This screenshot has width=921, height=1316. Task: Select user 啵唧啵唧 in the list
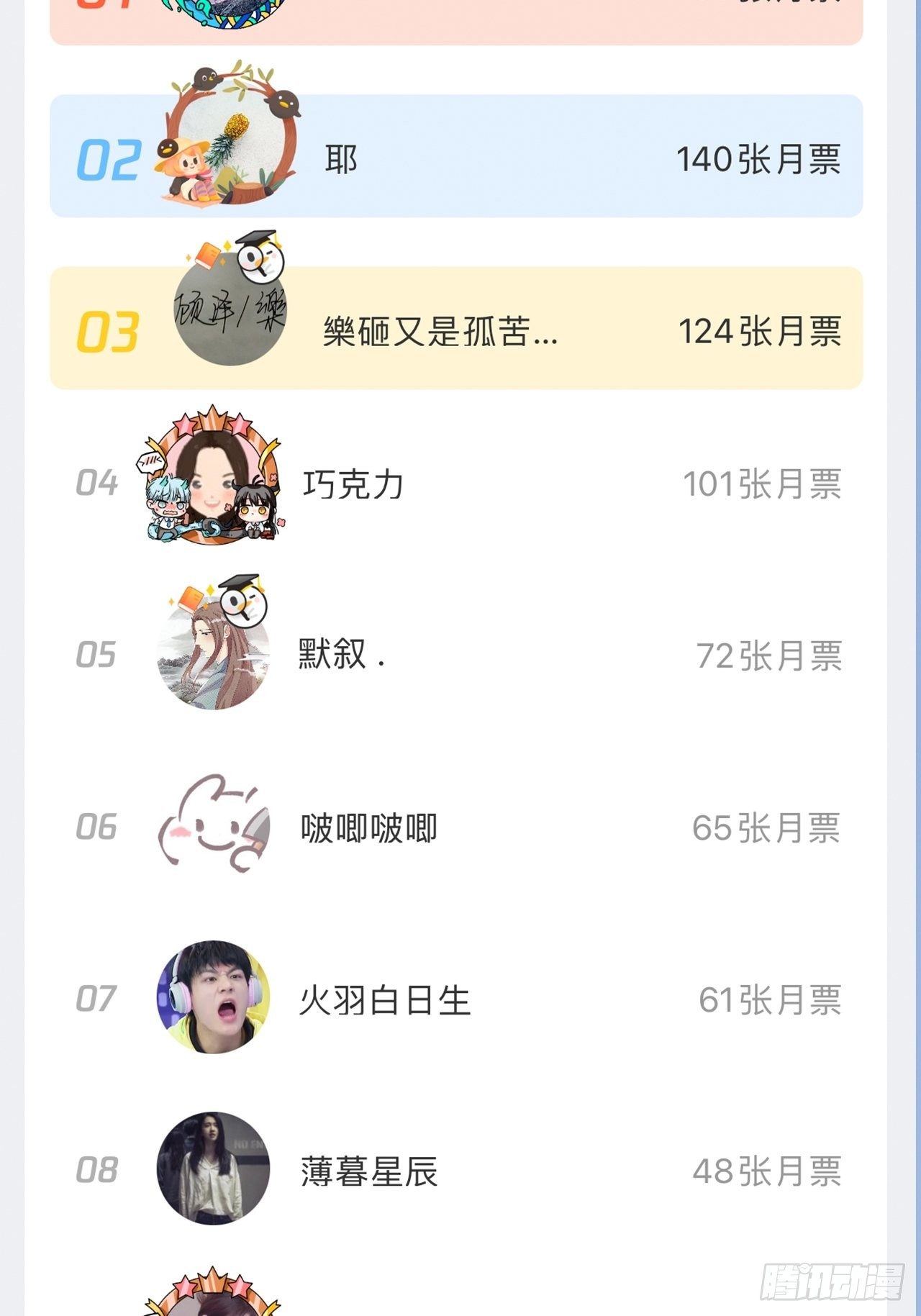(x=368, y=828)
